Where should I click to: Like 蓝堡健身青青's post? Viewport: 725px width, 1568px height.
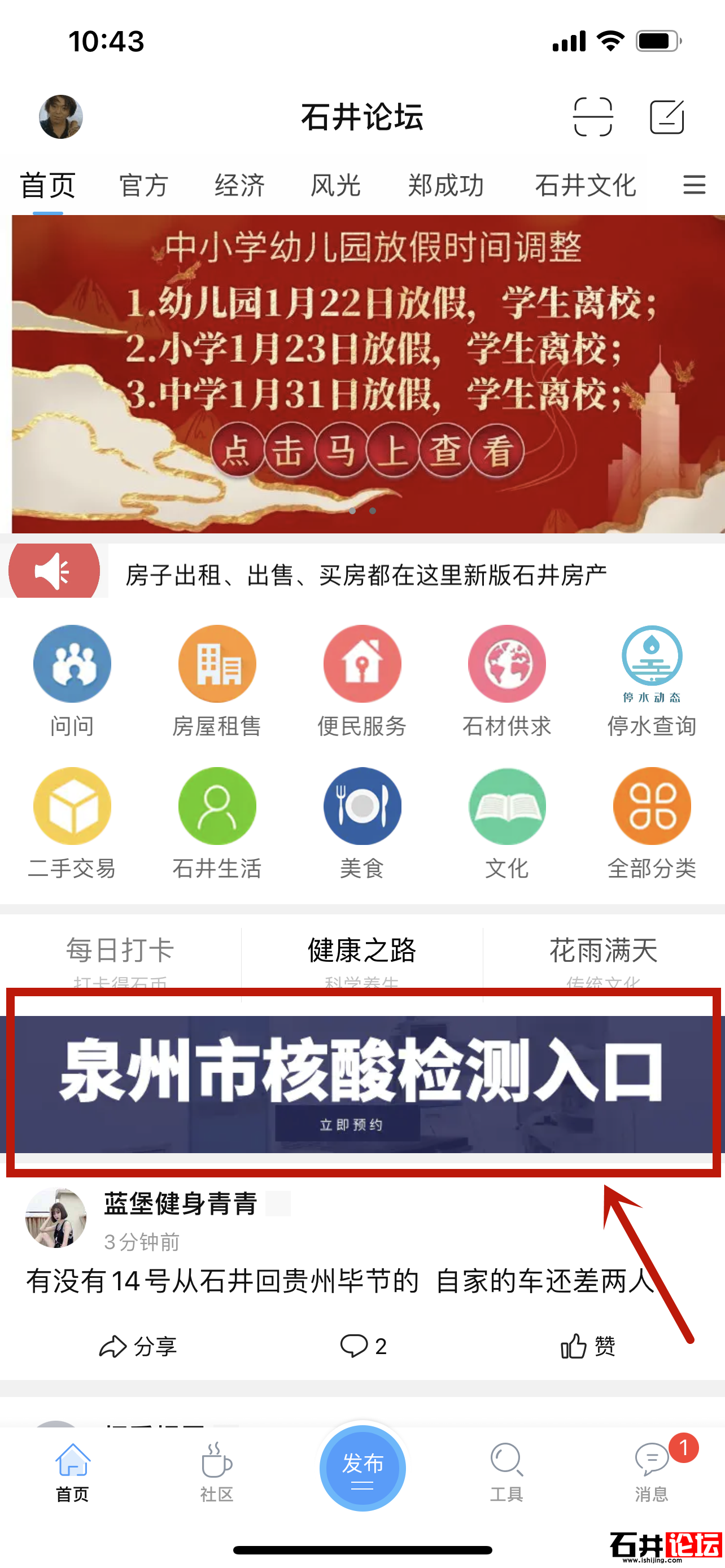click(x=588, y=1346)
